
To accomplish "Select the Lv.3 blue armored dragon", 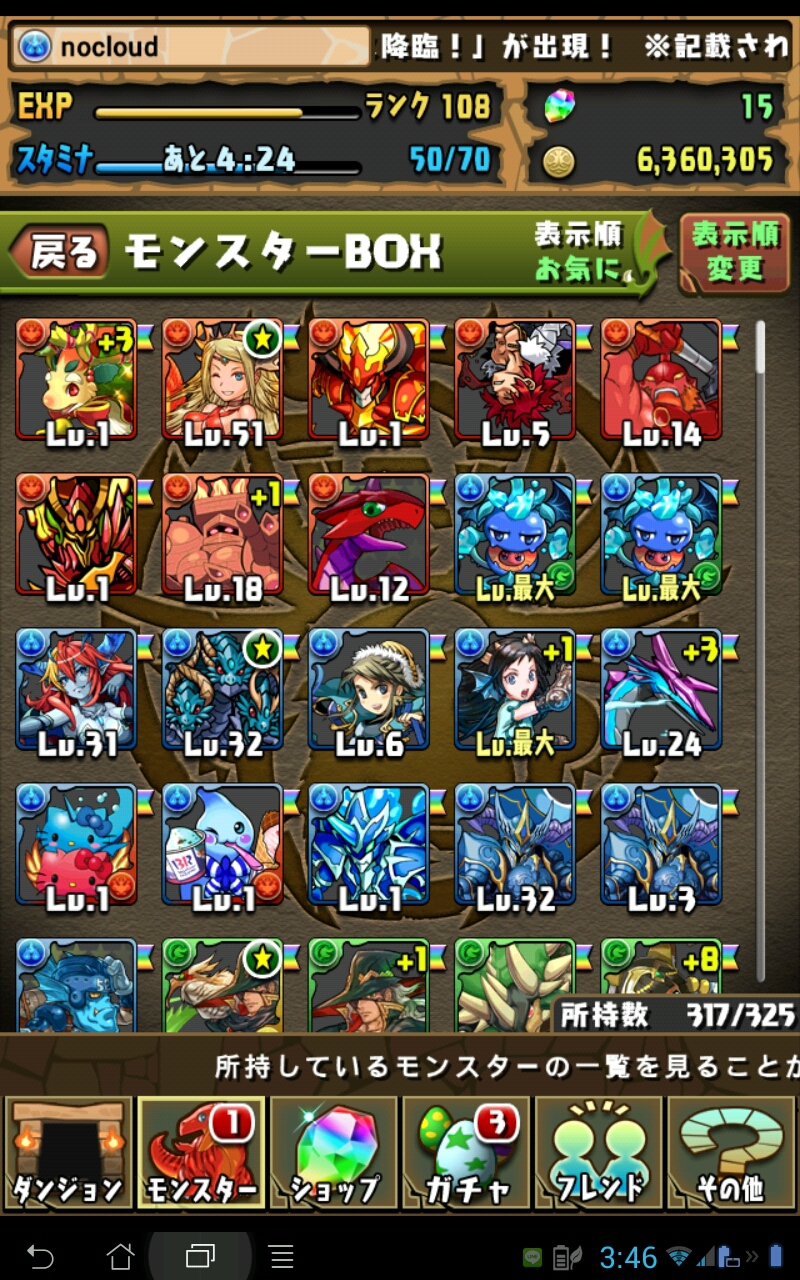I will [660, 846].
